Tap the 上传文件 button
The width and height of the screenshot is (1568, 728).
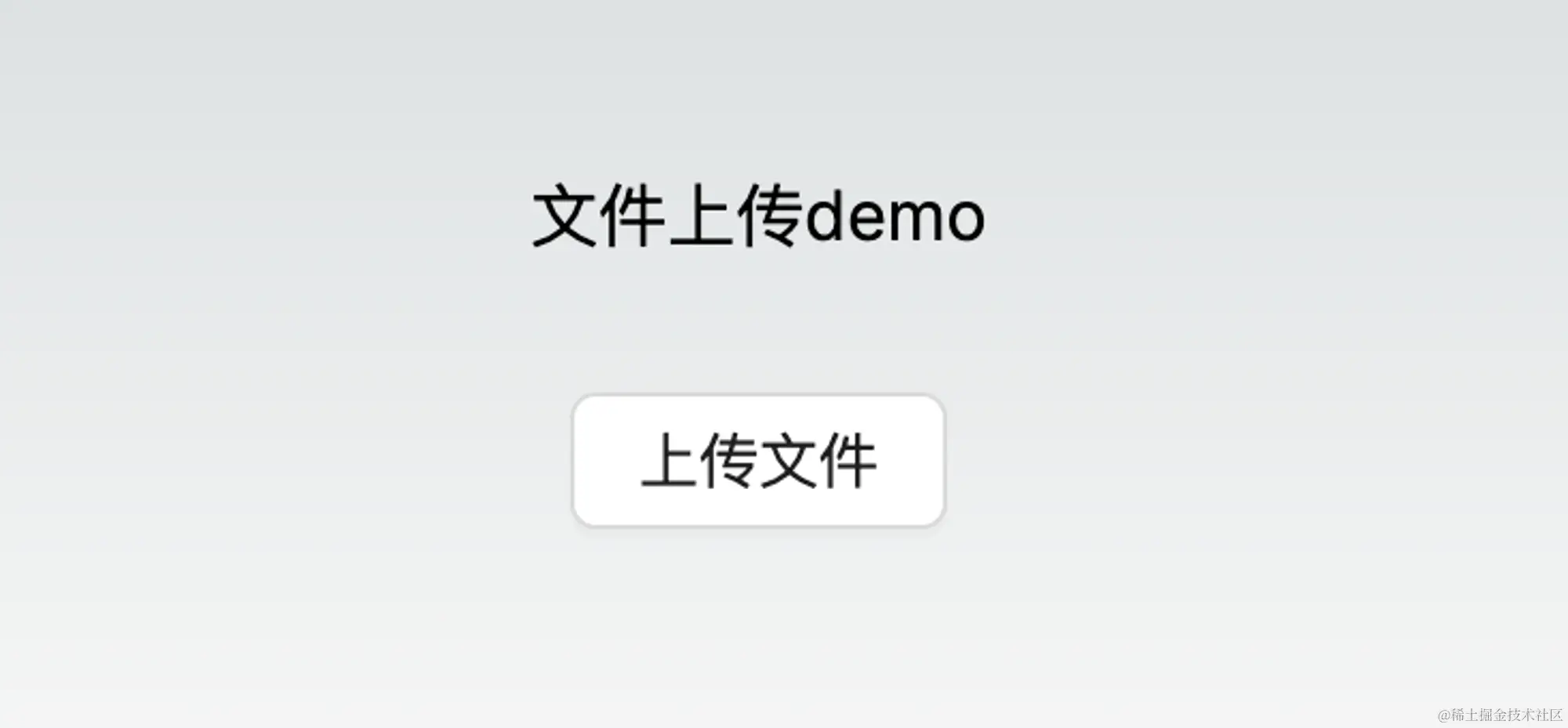[758, 461]
